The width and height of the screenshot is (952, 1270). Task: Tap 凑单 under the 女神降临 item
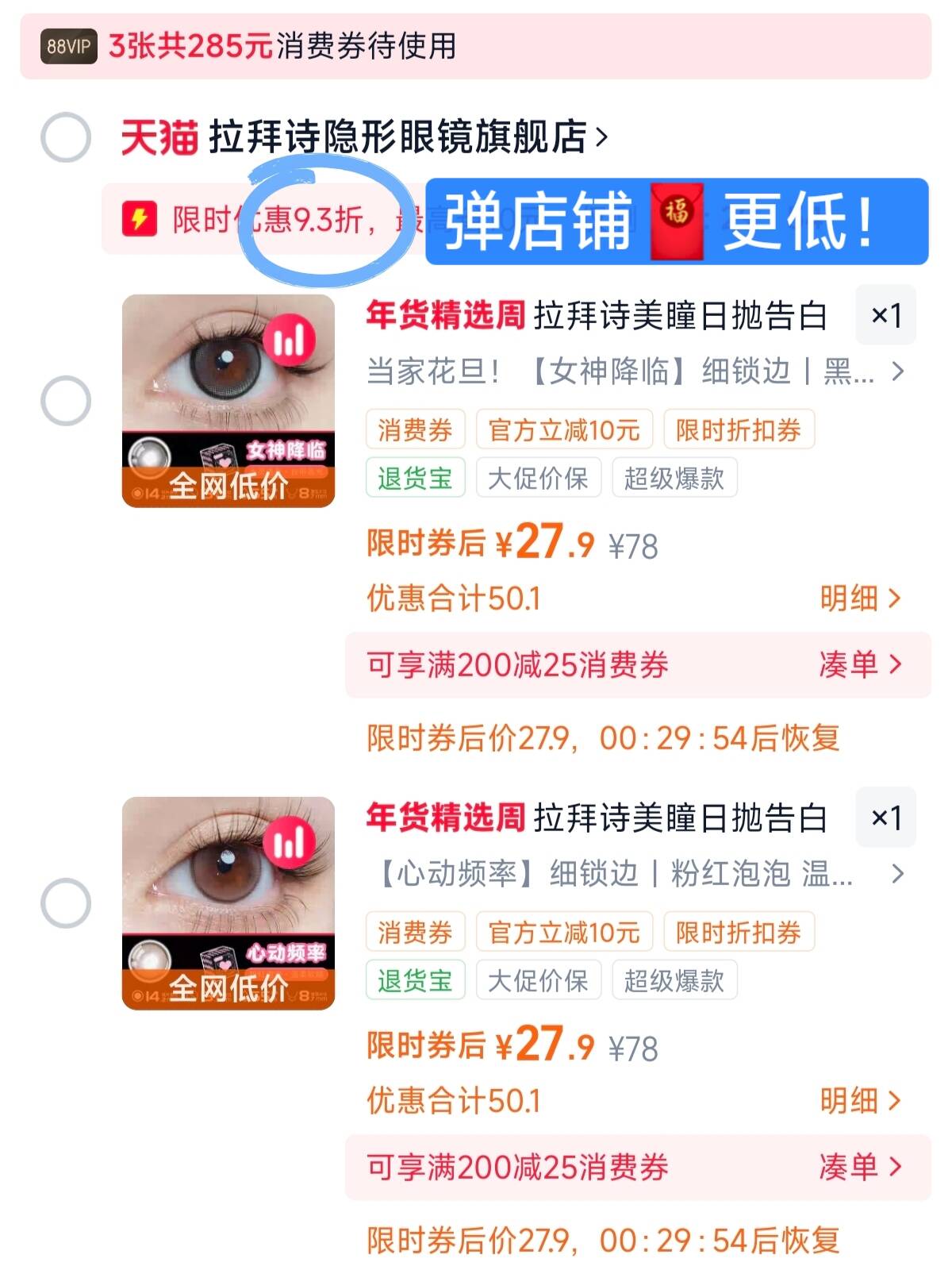tap(860, 665)
